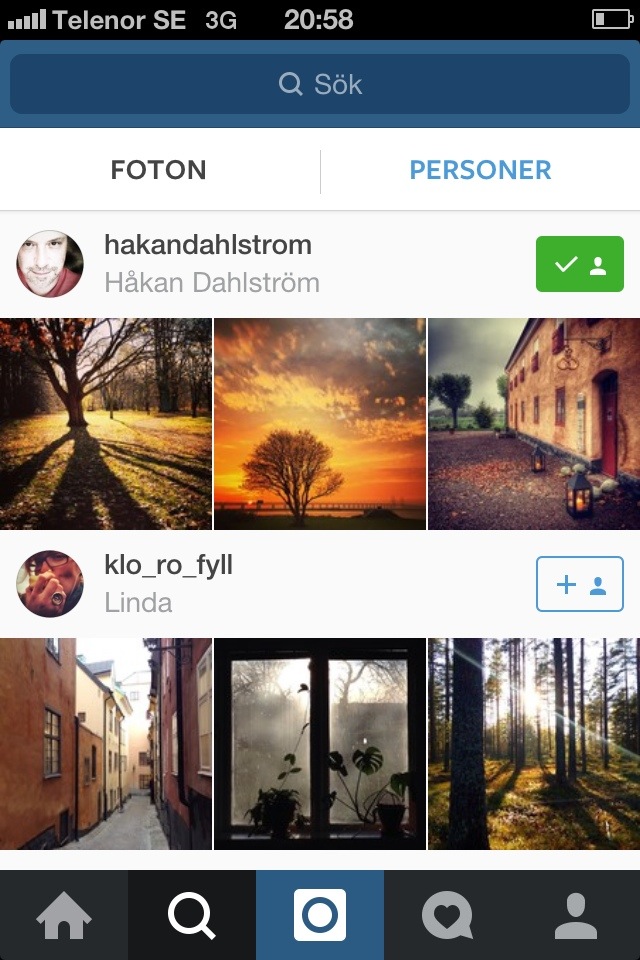
Task: Open klo_ro_fyll's profile
Action: (168, 565)
